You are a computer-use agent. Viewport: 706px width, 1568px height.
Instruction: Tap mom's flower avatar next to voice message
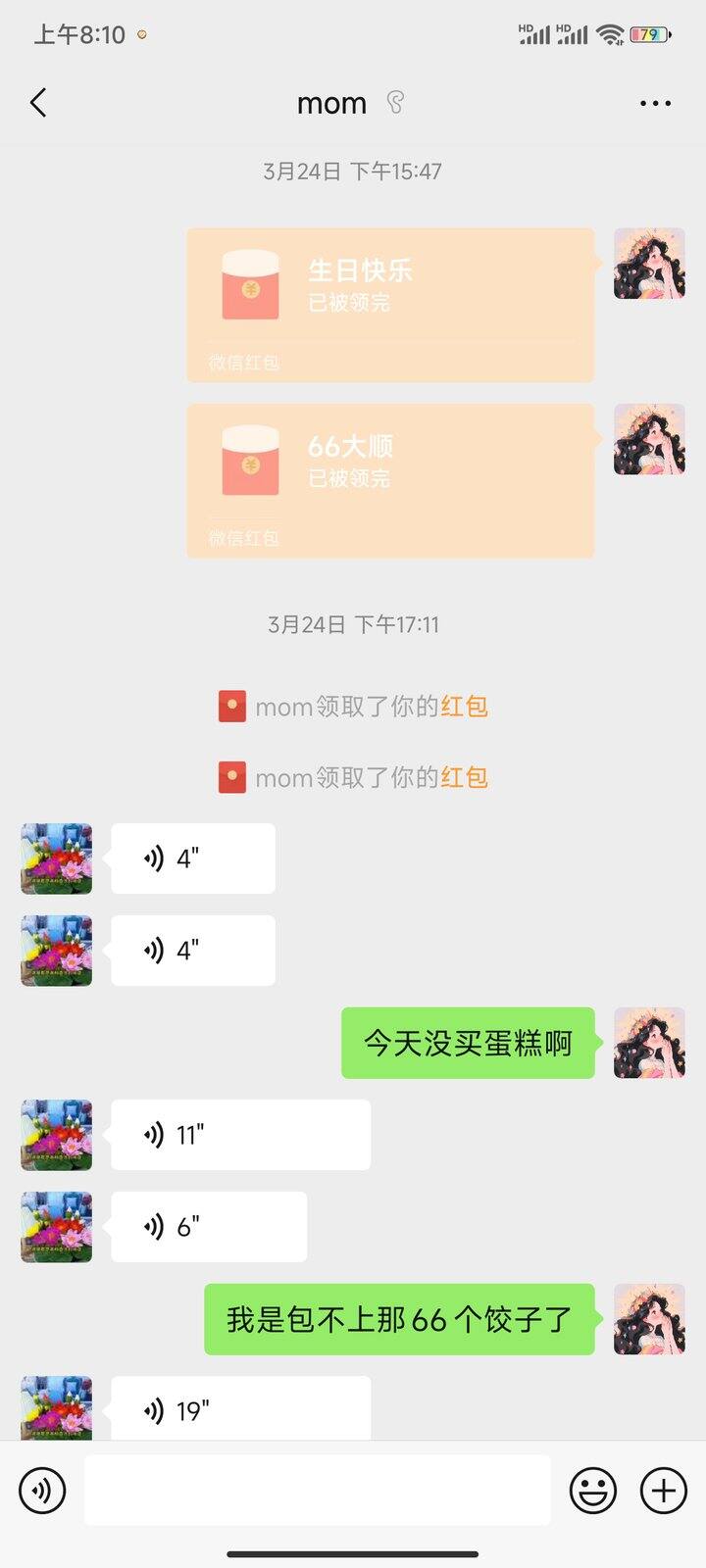[x=55, y=857]
